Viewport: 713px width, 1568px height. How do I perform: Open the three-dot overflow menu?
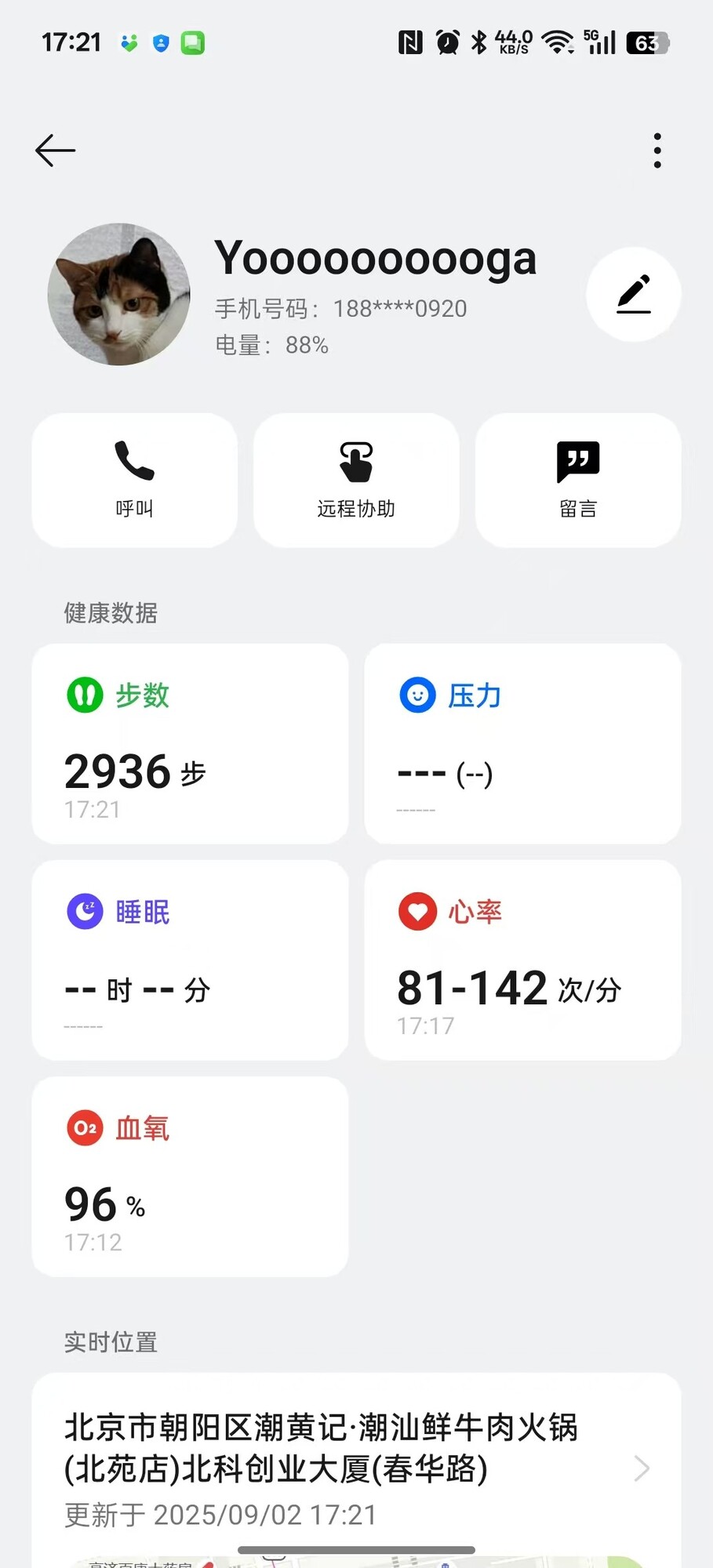point(657,150)
